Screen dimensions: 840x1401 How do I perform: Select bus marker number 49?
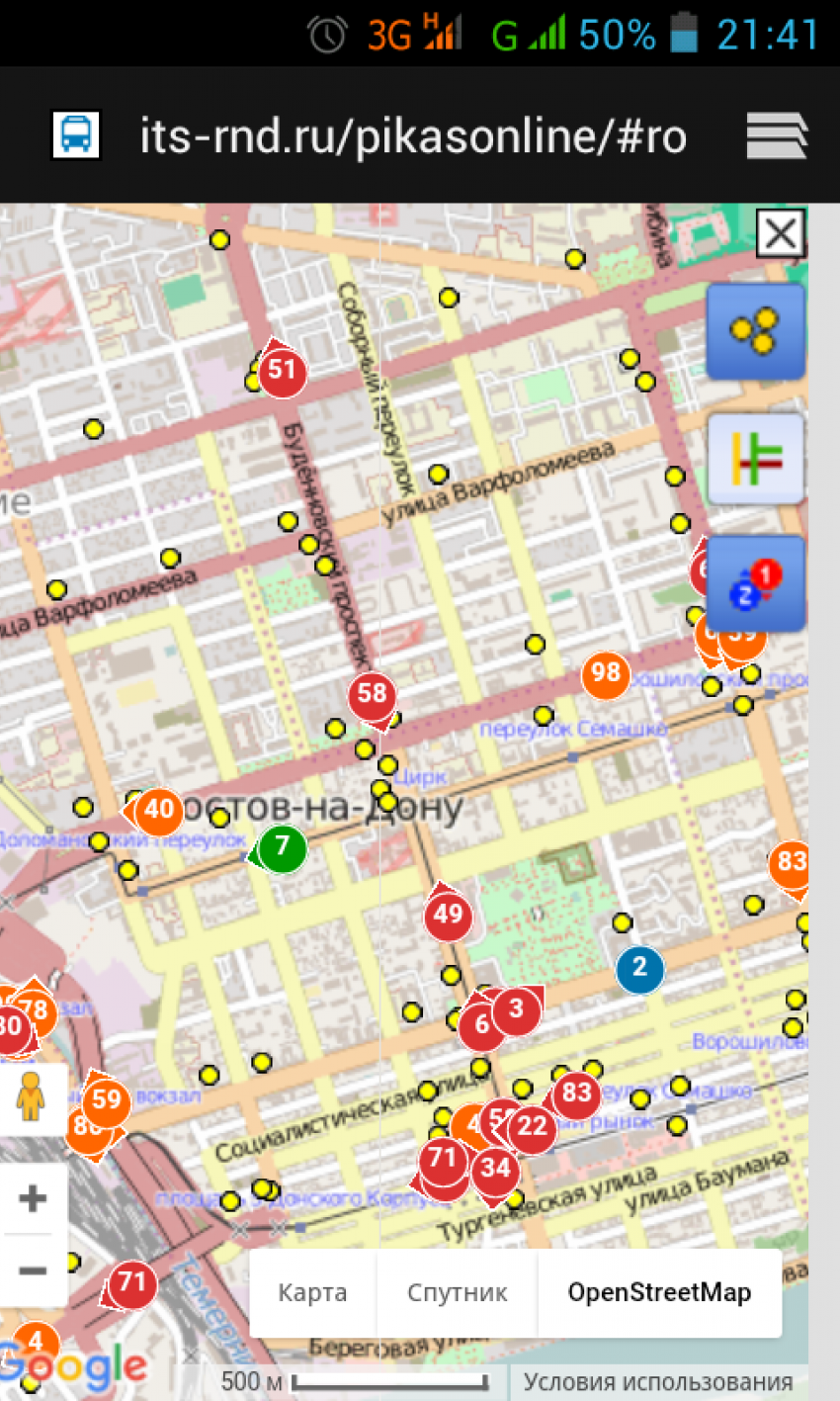tap(448, 915)
